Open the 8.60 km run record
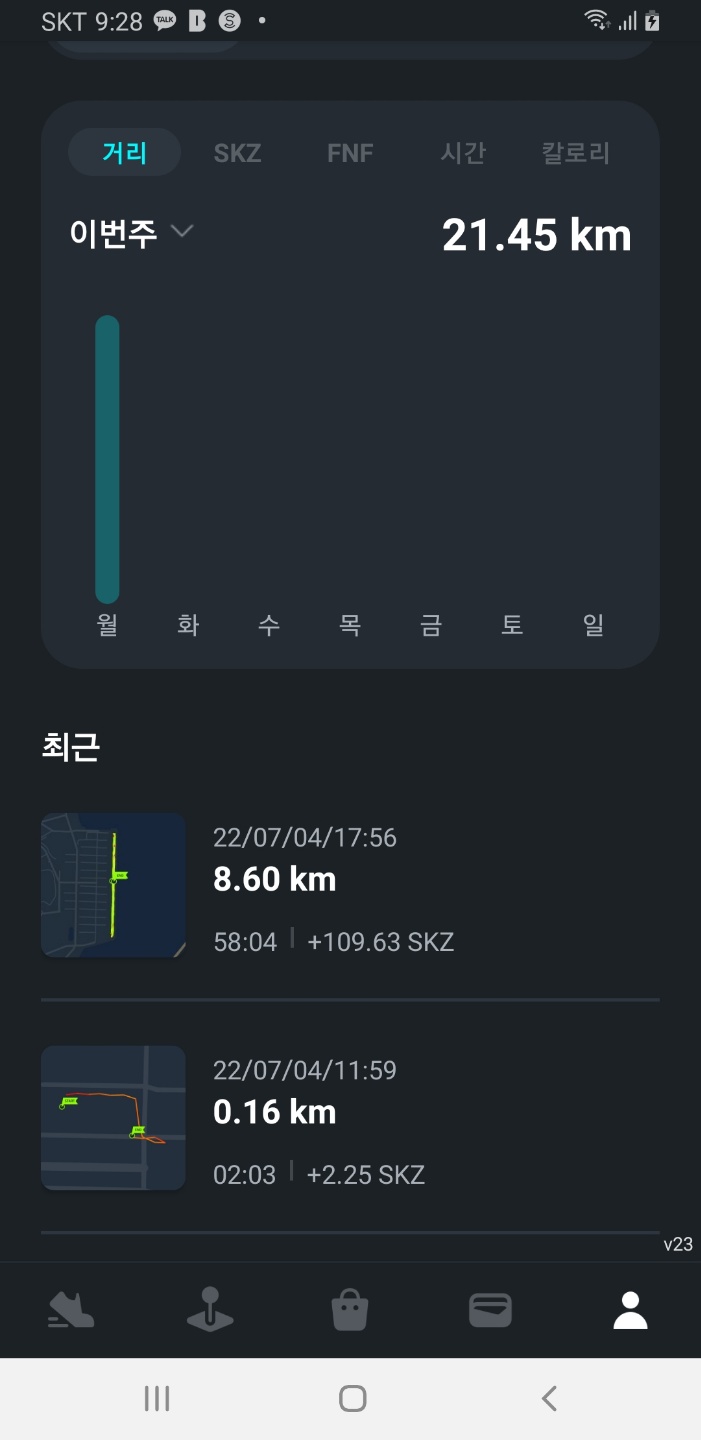This screenshot has height=1440, width=701. [x=350, y=885]
